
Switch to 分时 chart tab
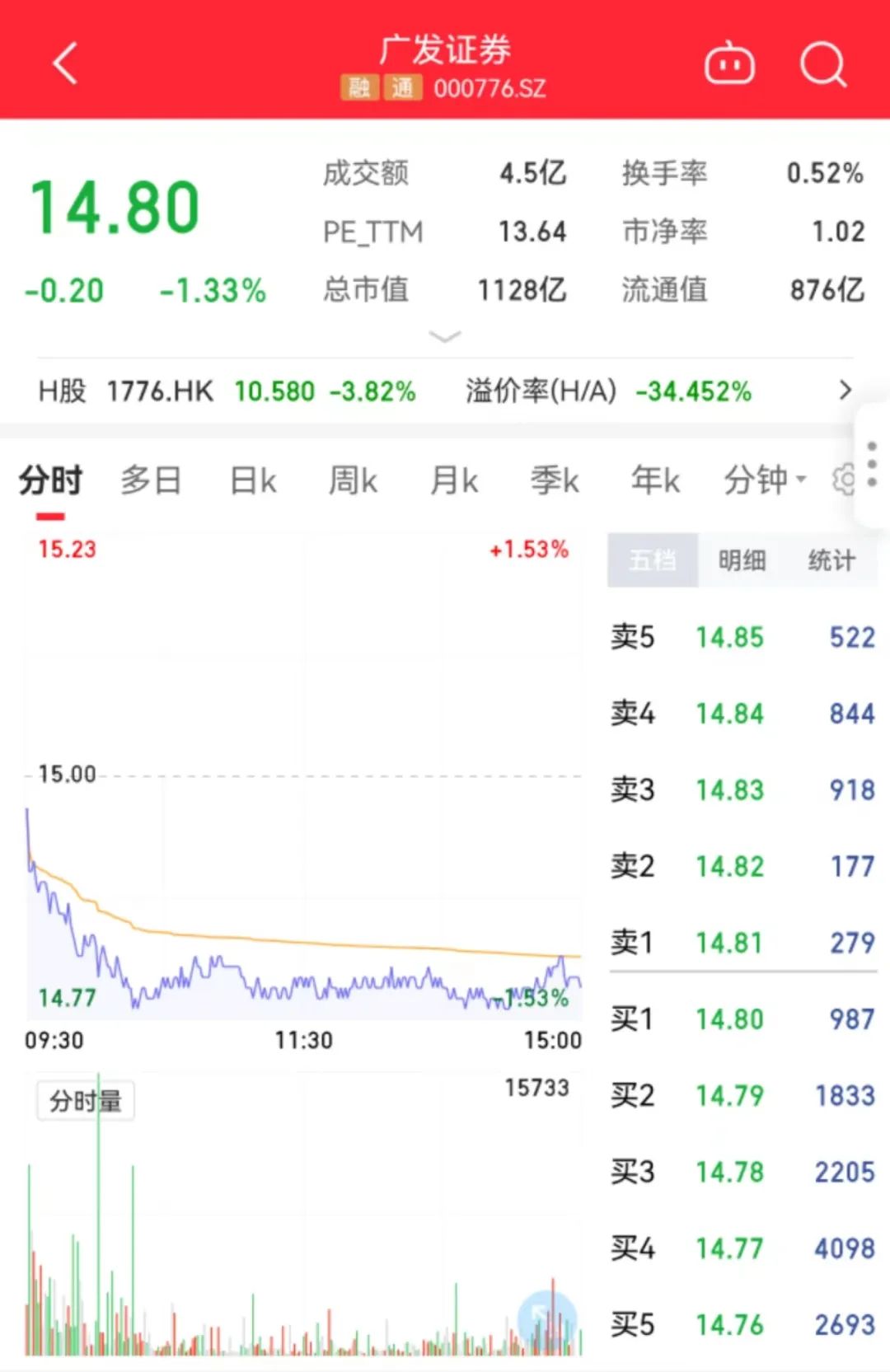click(50, 480)
